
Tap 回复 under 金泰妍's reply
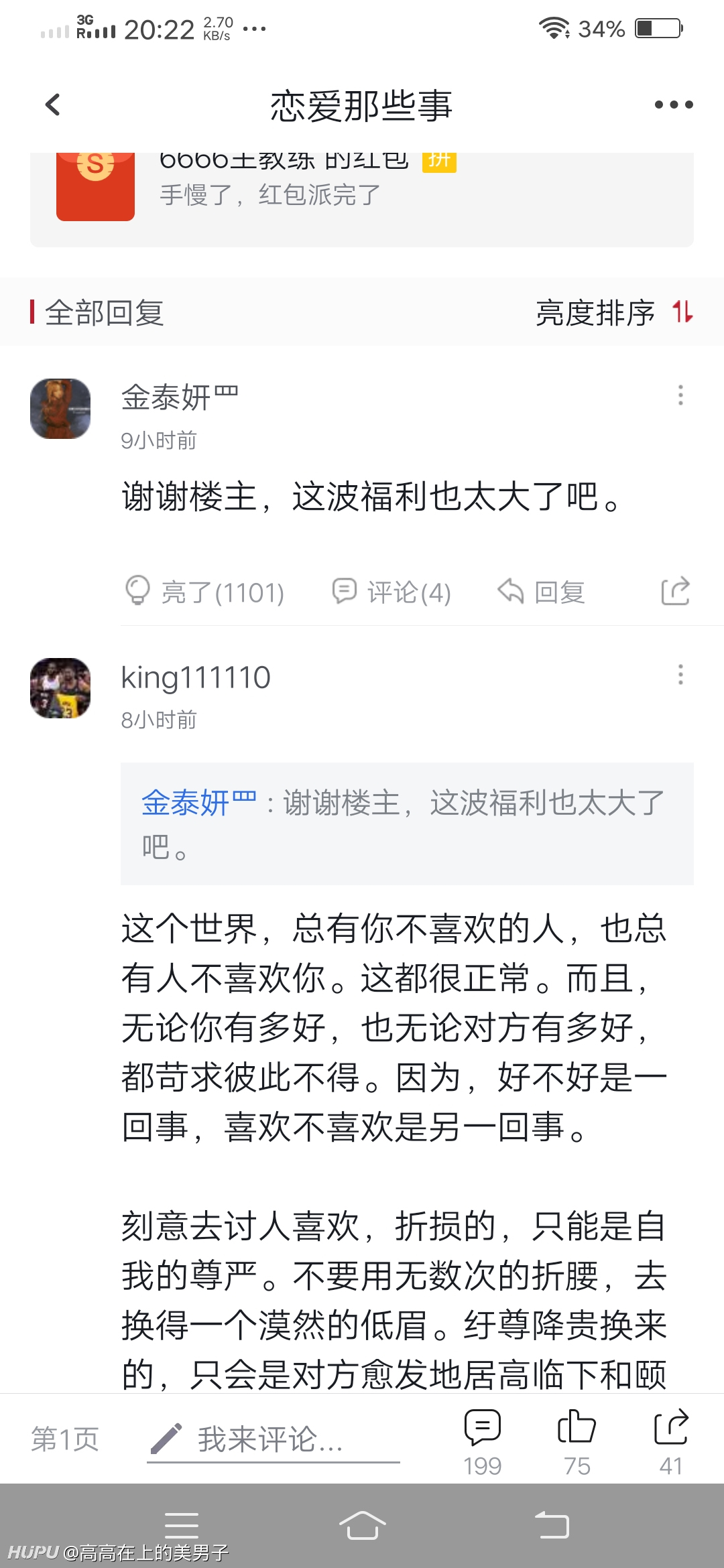(x=541, y=592)
